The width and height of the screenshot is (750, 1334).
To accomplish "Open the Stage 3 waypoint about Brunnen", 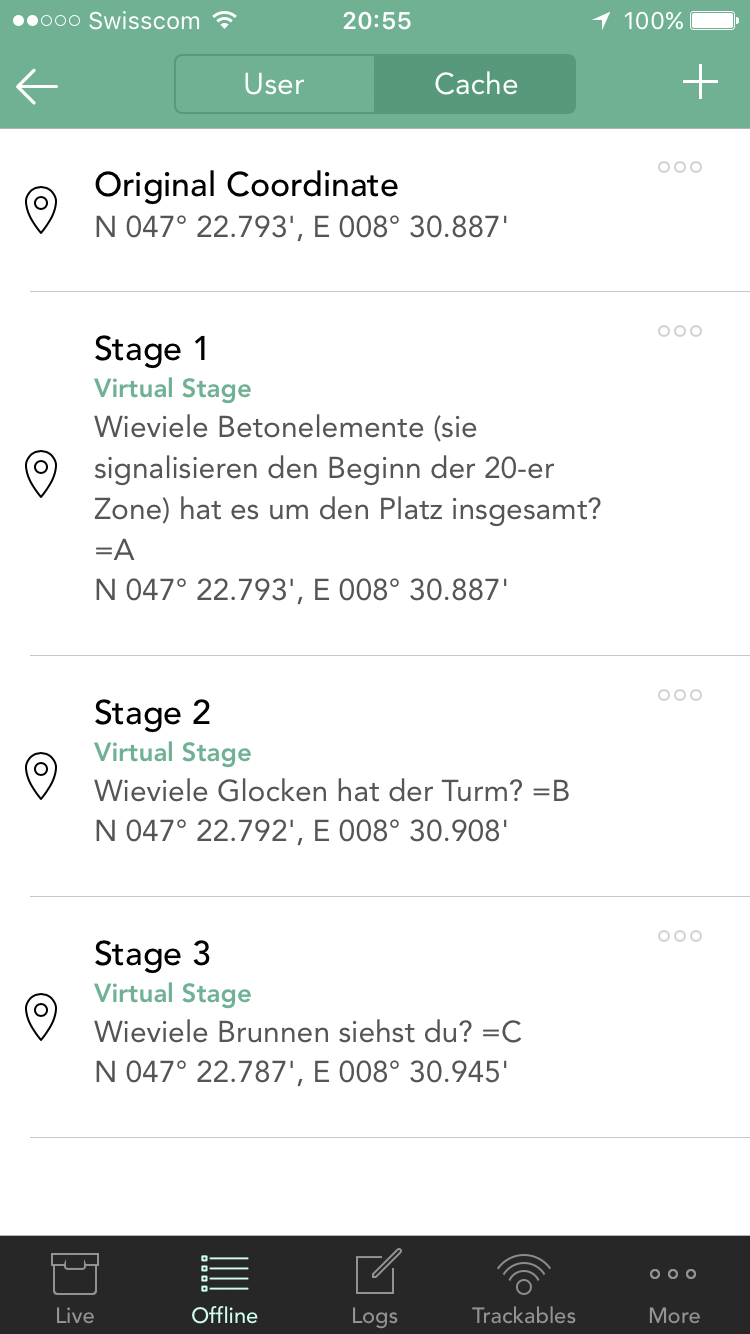I will point(375,1017).
